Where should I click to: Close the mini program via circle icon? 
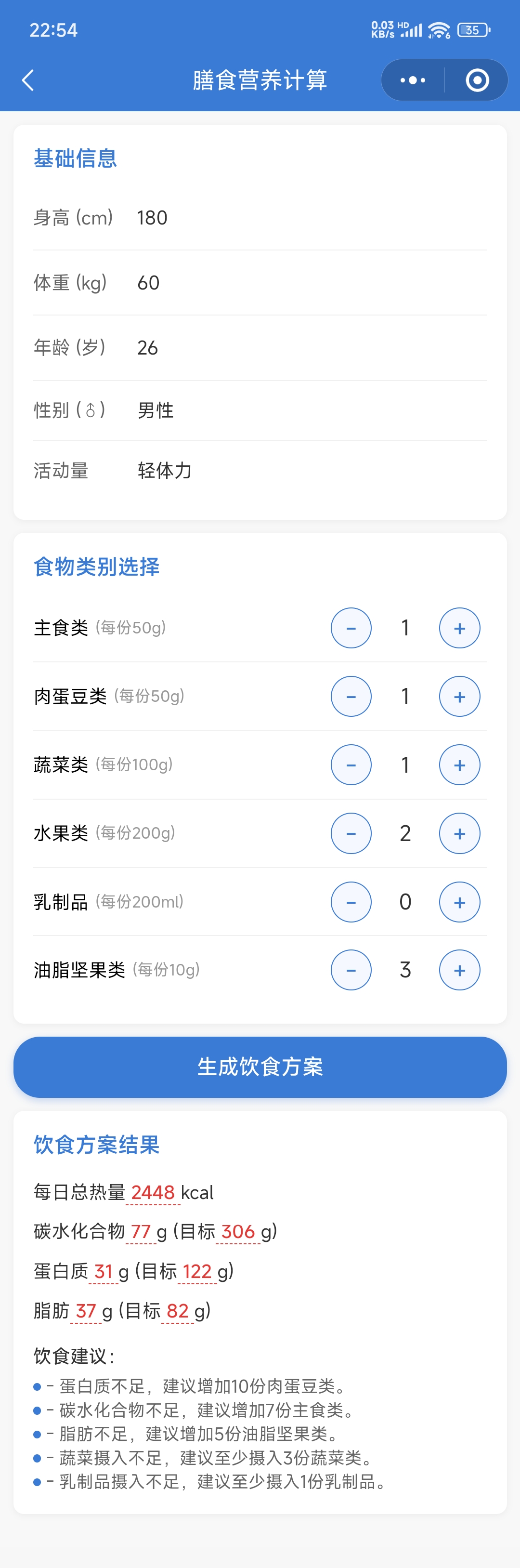(477, 80)
